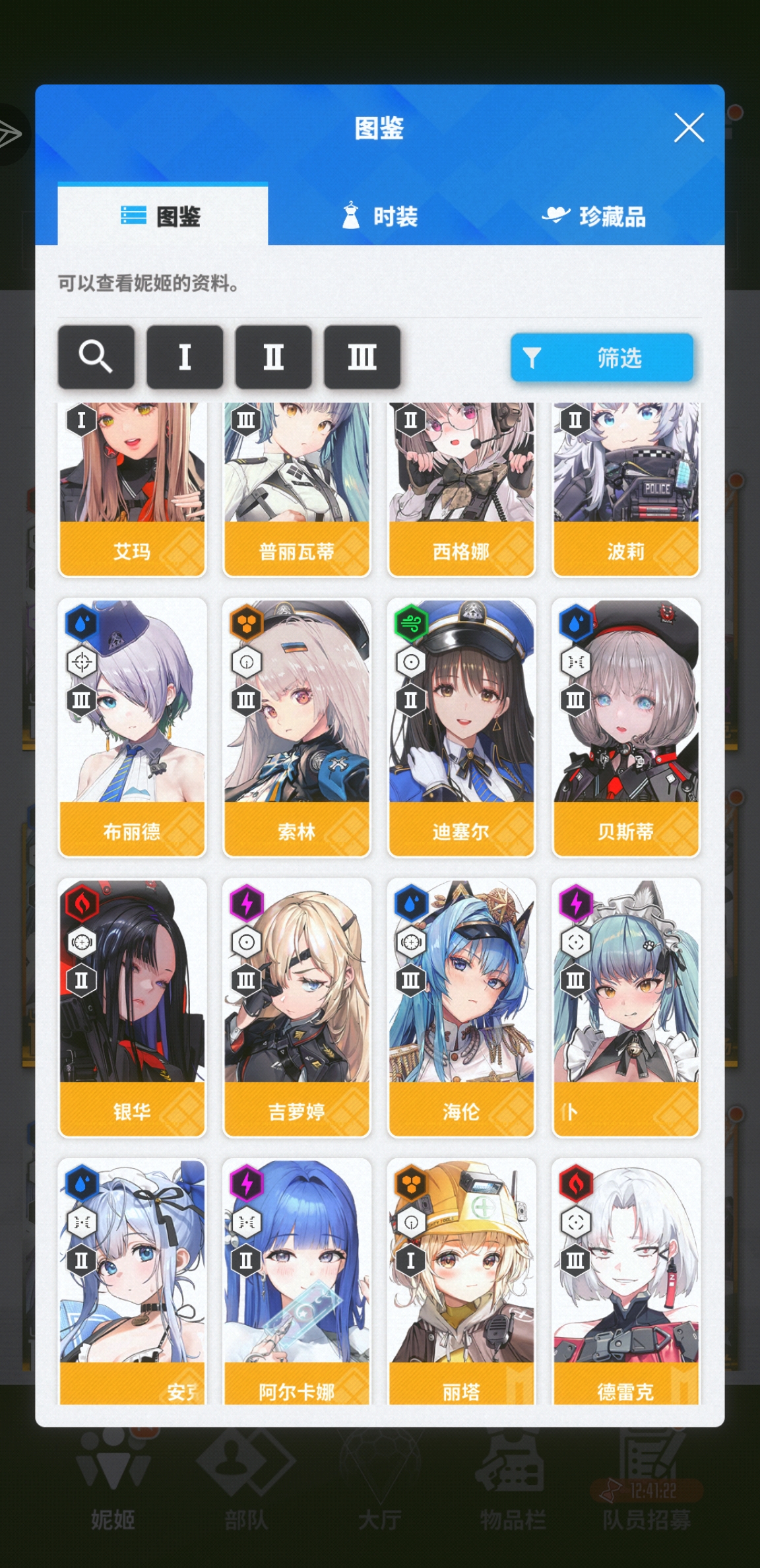Filter by burst stage I
760x1568 pixels.
click(x=185, y=357)
